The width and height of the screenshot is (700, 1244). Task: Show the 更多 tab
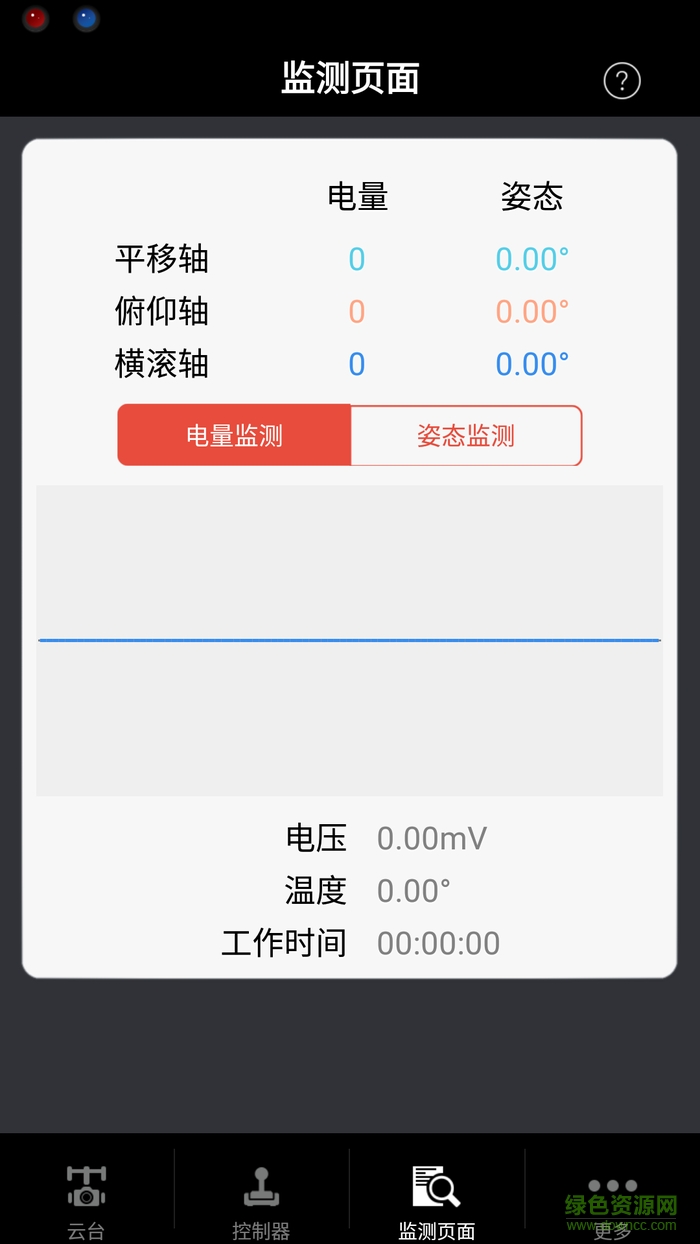pyautogui.click(x=612, y=1198)
